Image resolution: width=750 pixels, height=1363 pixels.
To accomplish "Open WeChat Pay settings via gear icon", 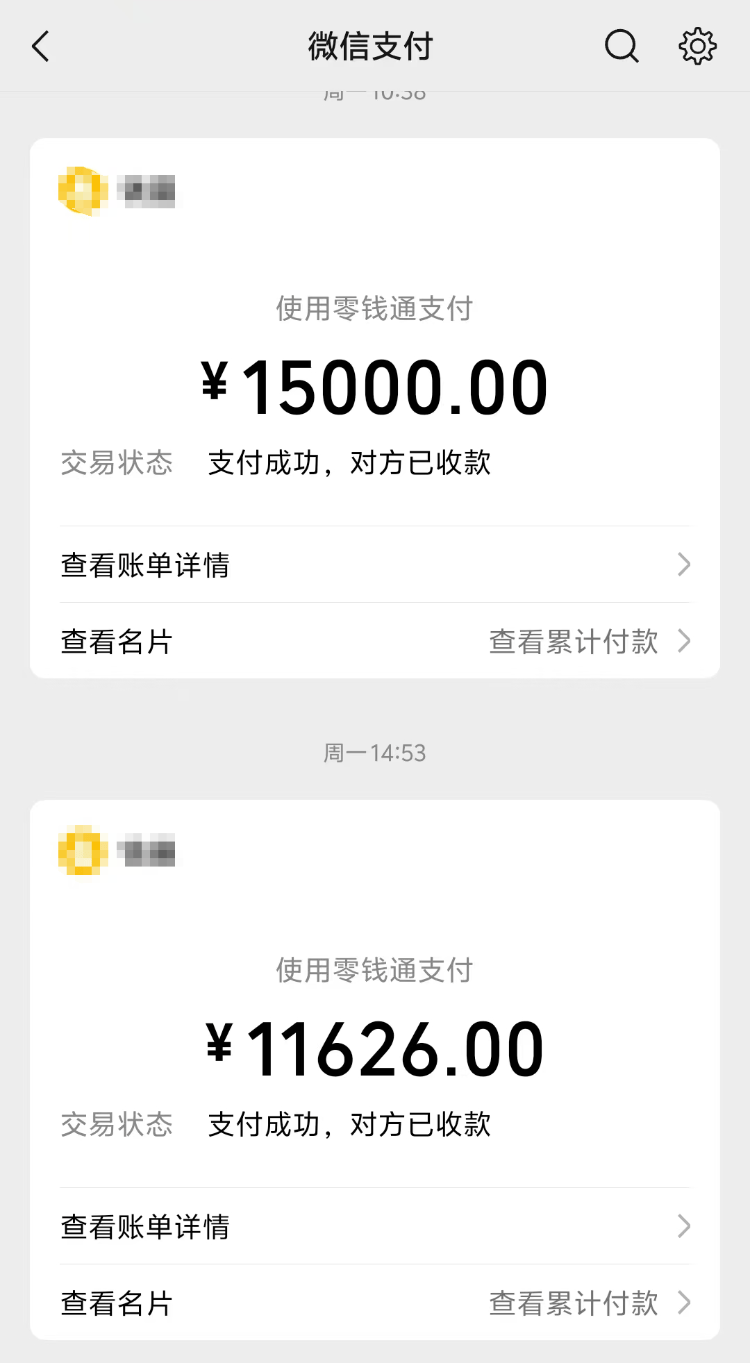I will pyautogui.click(x=697, y=46).
